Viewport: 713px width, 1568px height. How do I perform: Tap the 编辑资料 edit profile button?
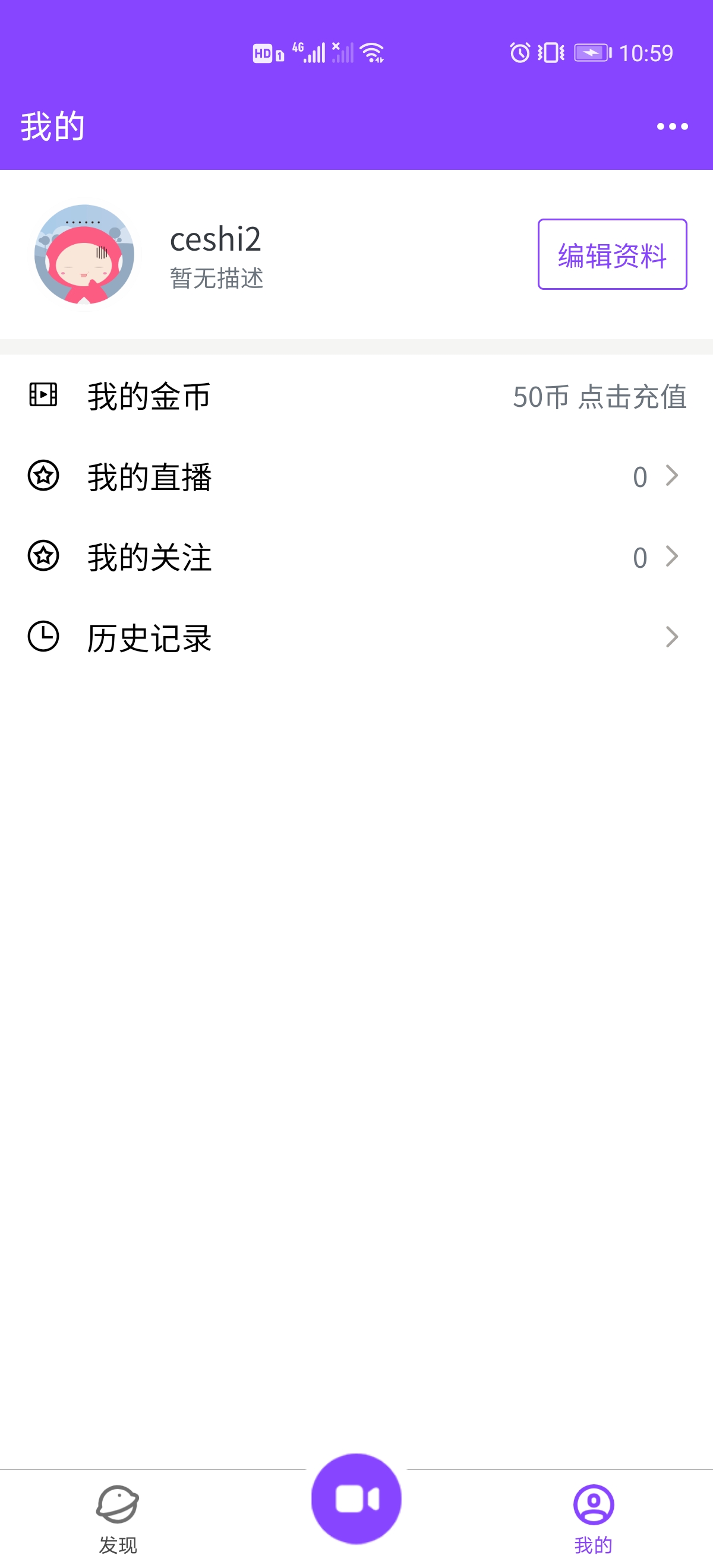(x=612, y=254)
